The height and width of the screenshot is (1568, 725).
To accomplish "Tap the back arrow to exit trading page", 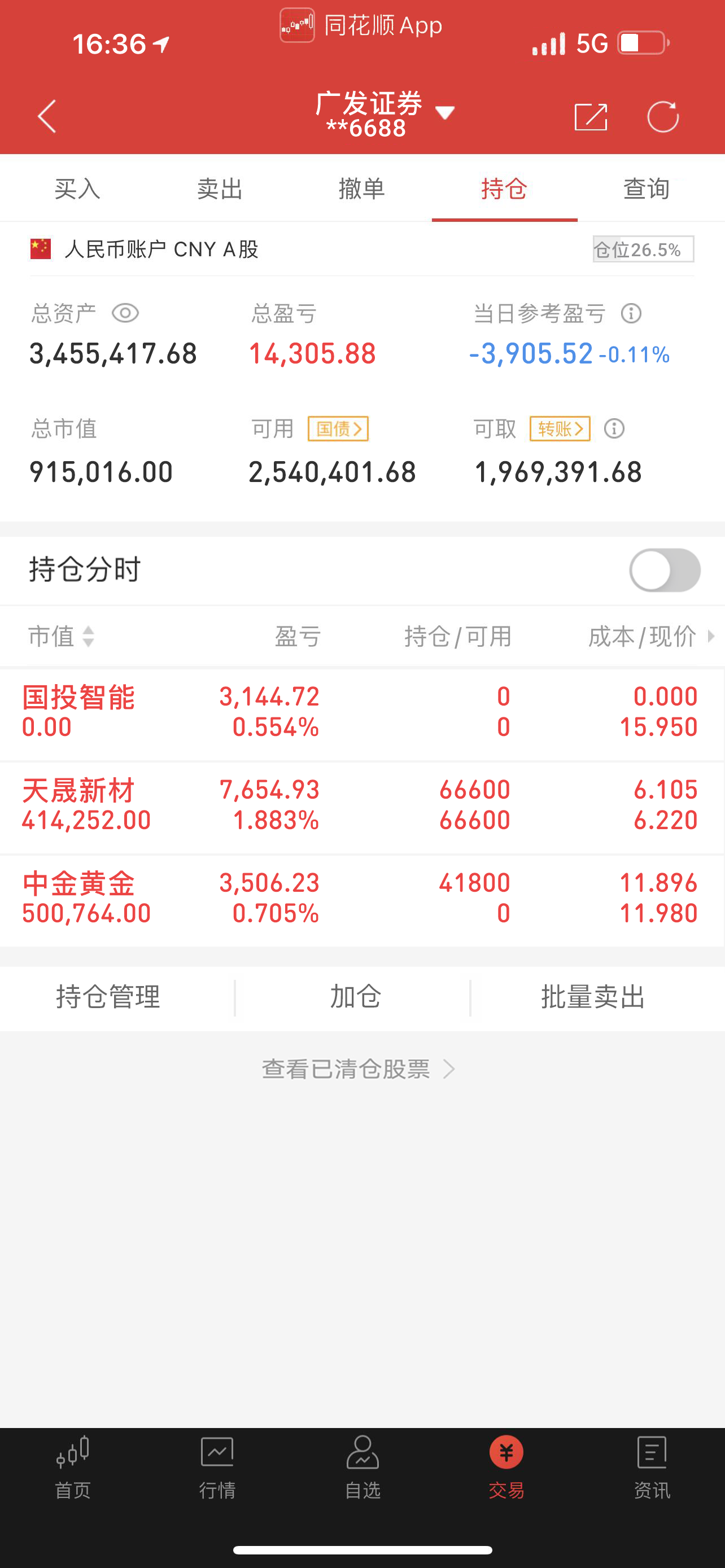I will [x=46, y=117].
